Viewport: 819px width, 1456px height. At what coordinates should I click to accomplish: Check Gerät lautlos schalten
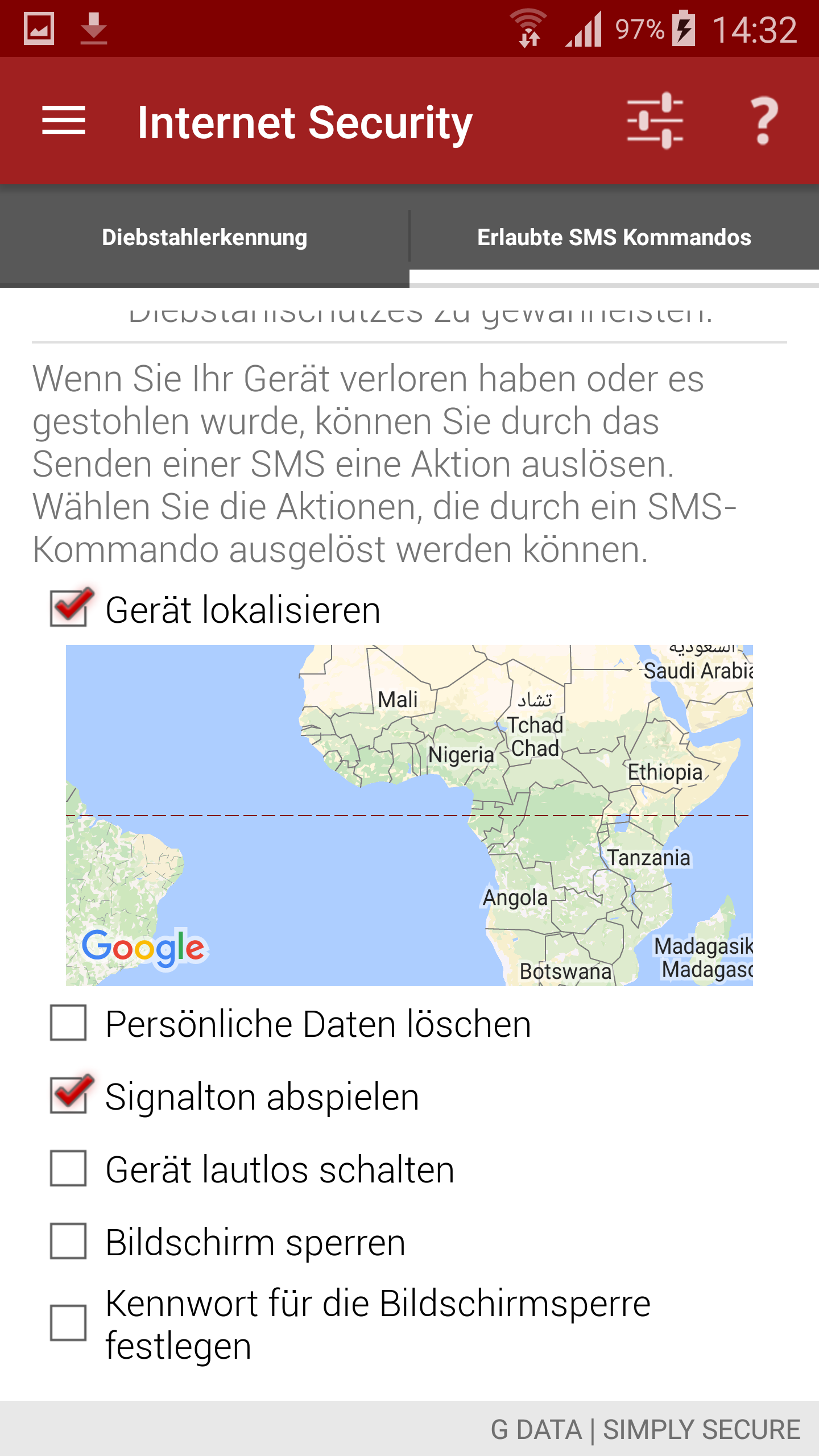point(69,1168)
